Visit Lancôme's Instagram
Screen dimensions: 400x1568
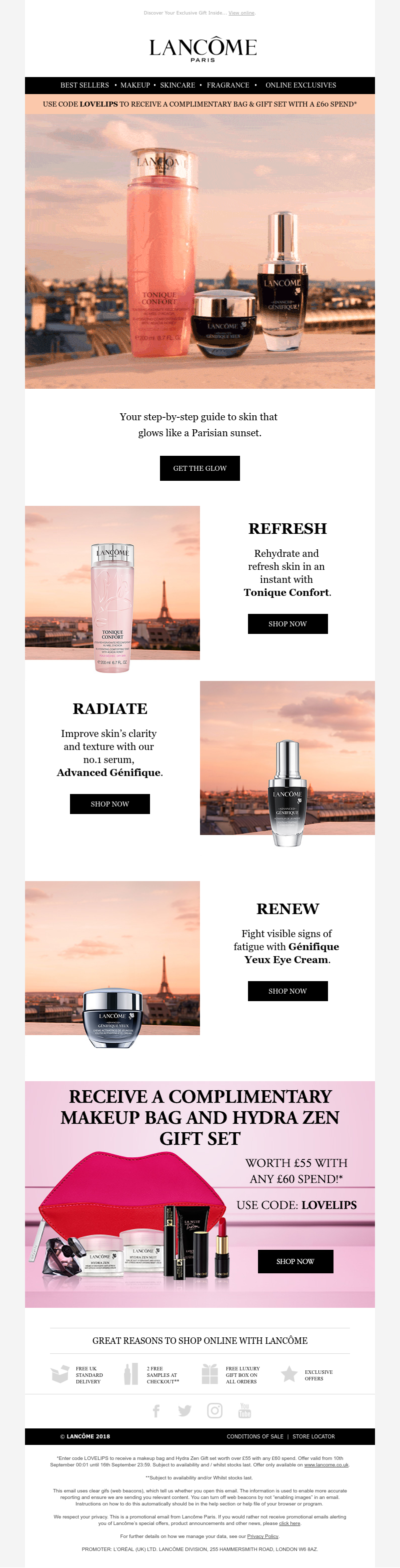click(x=214, y=1410)
